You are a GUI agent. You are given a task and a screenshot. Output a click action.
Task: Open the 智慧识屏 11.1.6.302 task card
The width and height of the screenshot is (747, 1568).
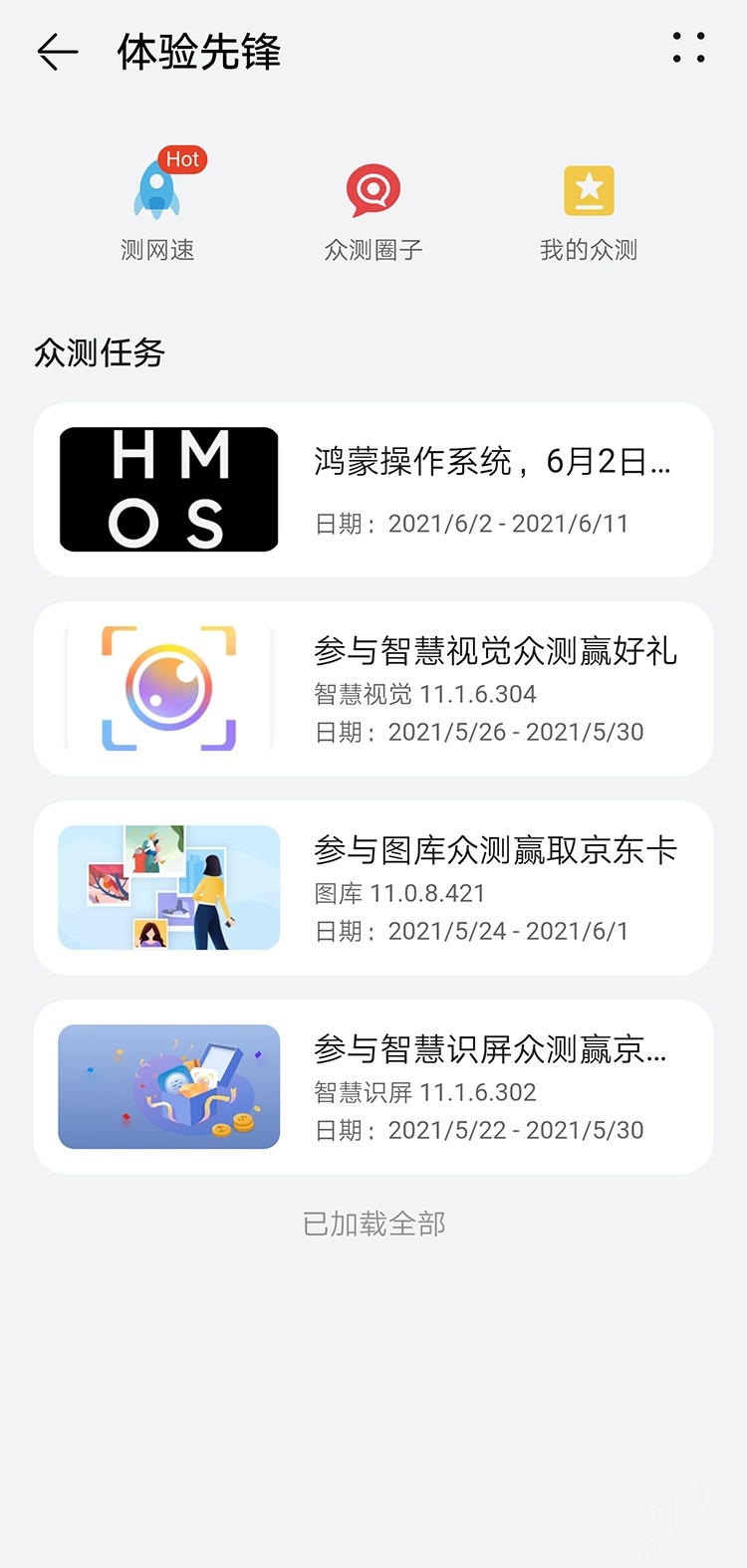pos(373,1087)
